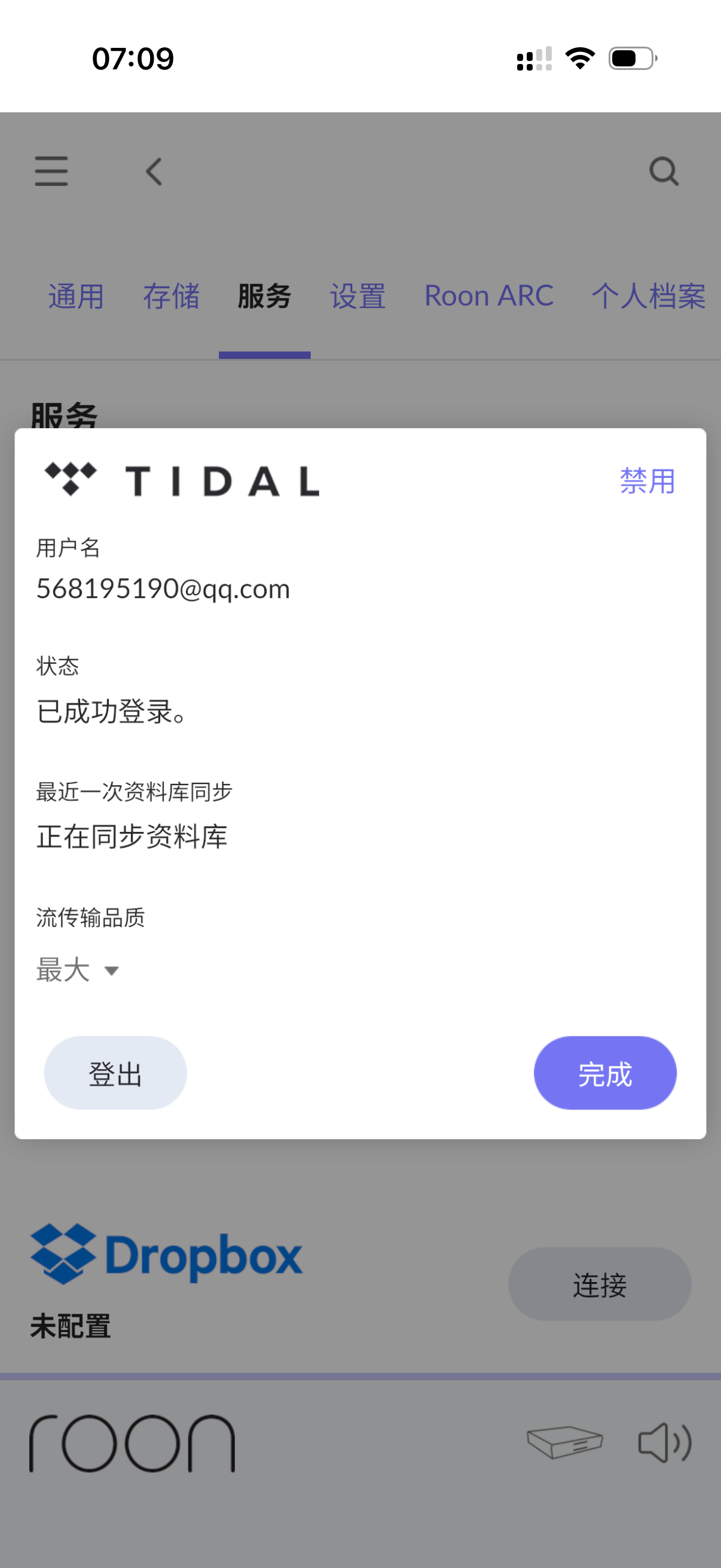The width and height of the screenshot is (721, 1568).
Task: Open the 流传输品质 quality dropdown showing 最大
Action: click(77, 969)
